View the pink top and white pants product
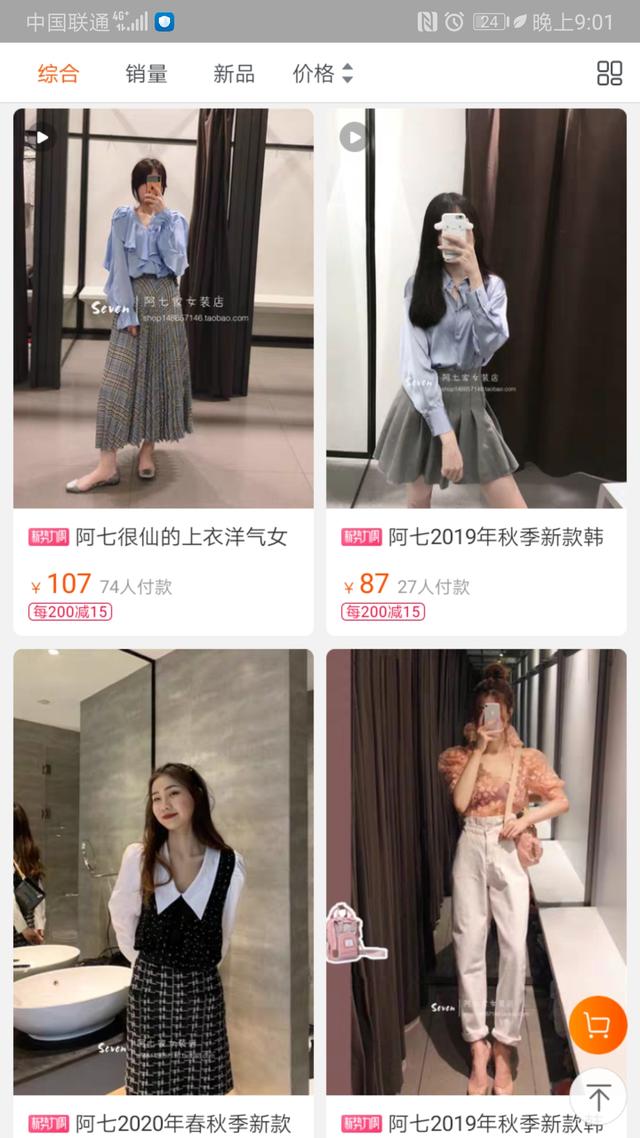 476,893
